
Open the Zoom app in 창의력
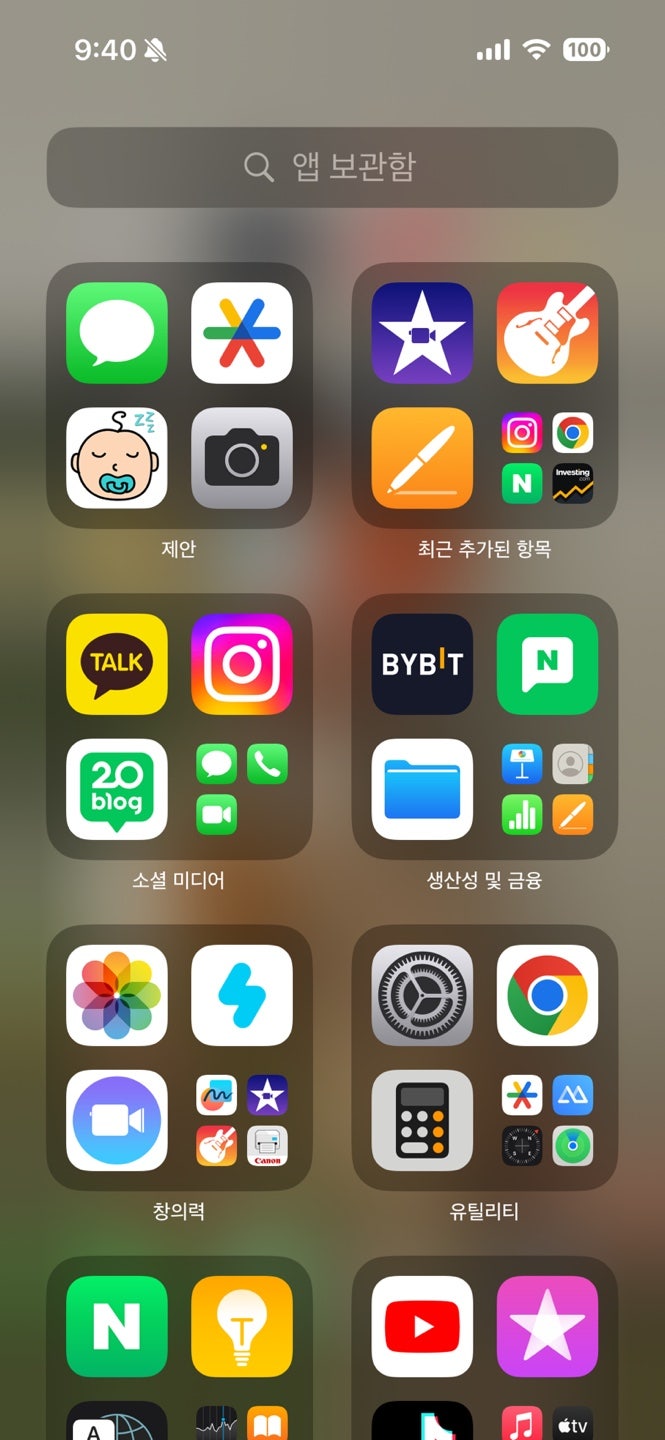117,1120
